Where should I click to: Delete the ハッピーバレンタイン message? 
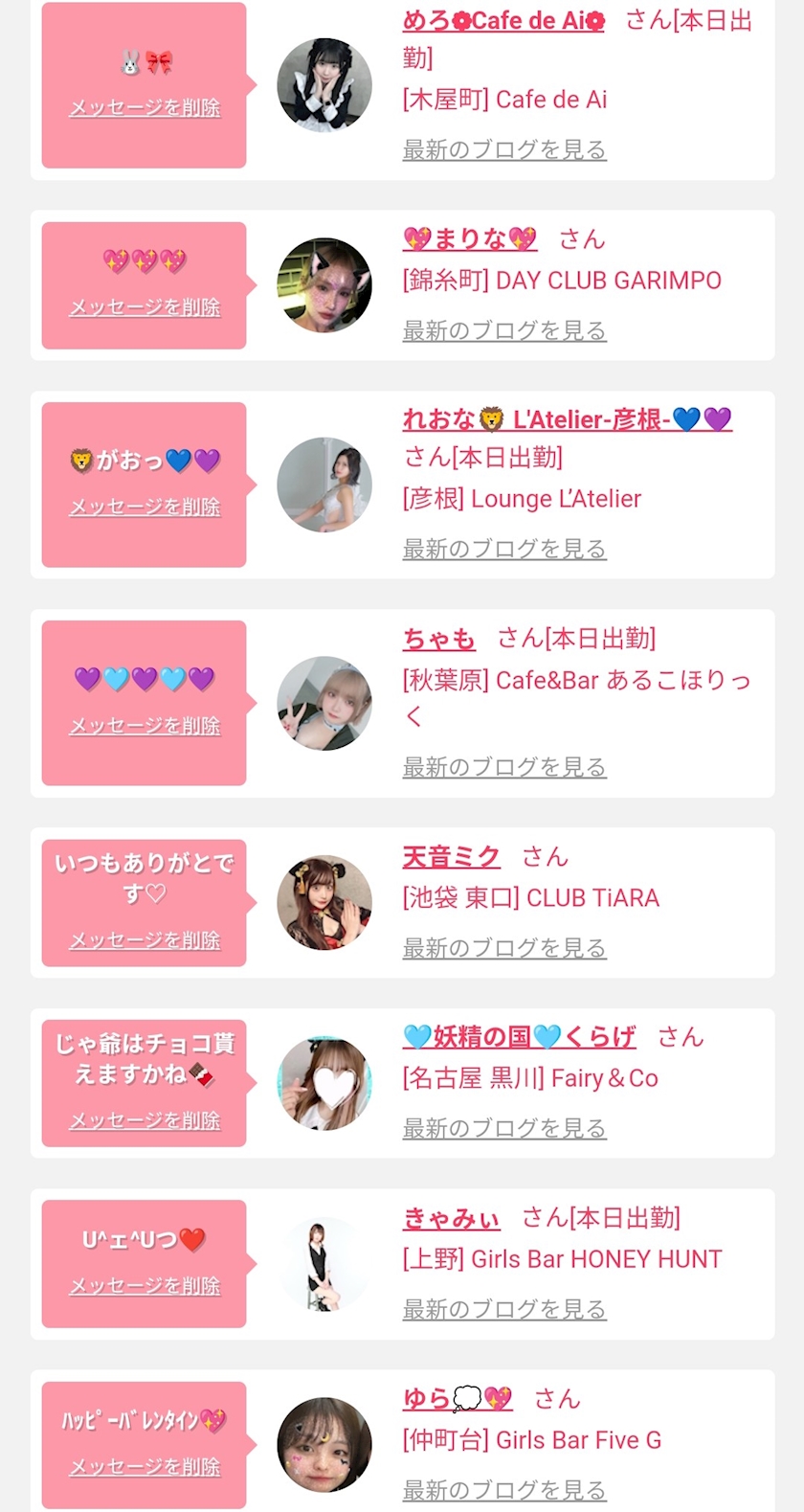click(145, 1467)
